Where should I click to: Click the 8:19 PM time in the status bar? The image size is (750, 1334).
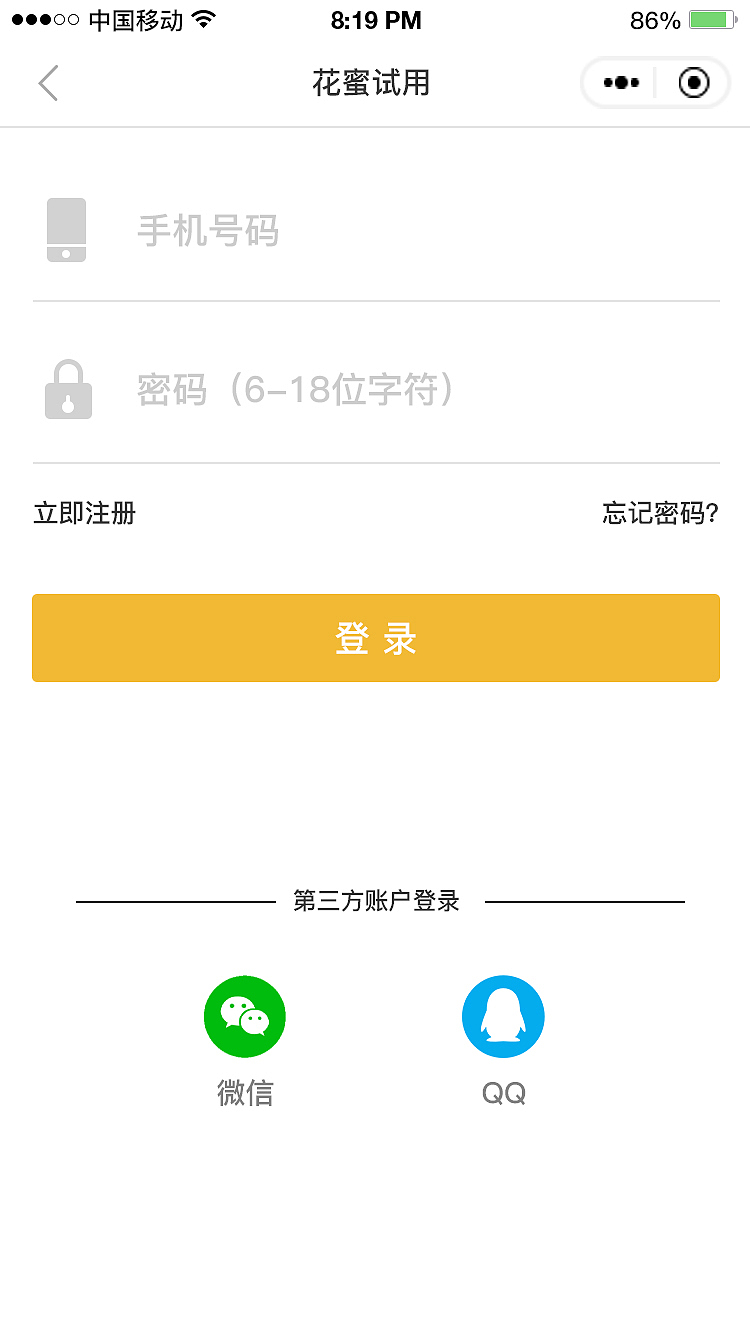pos(376,19)
